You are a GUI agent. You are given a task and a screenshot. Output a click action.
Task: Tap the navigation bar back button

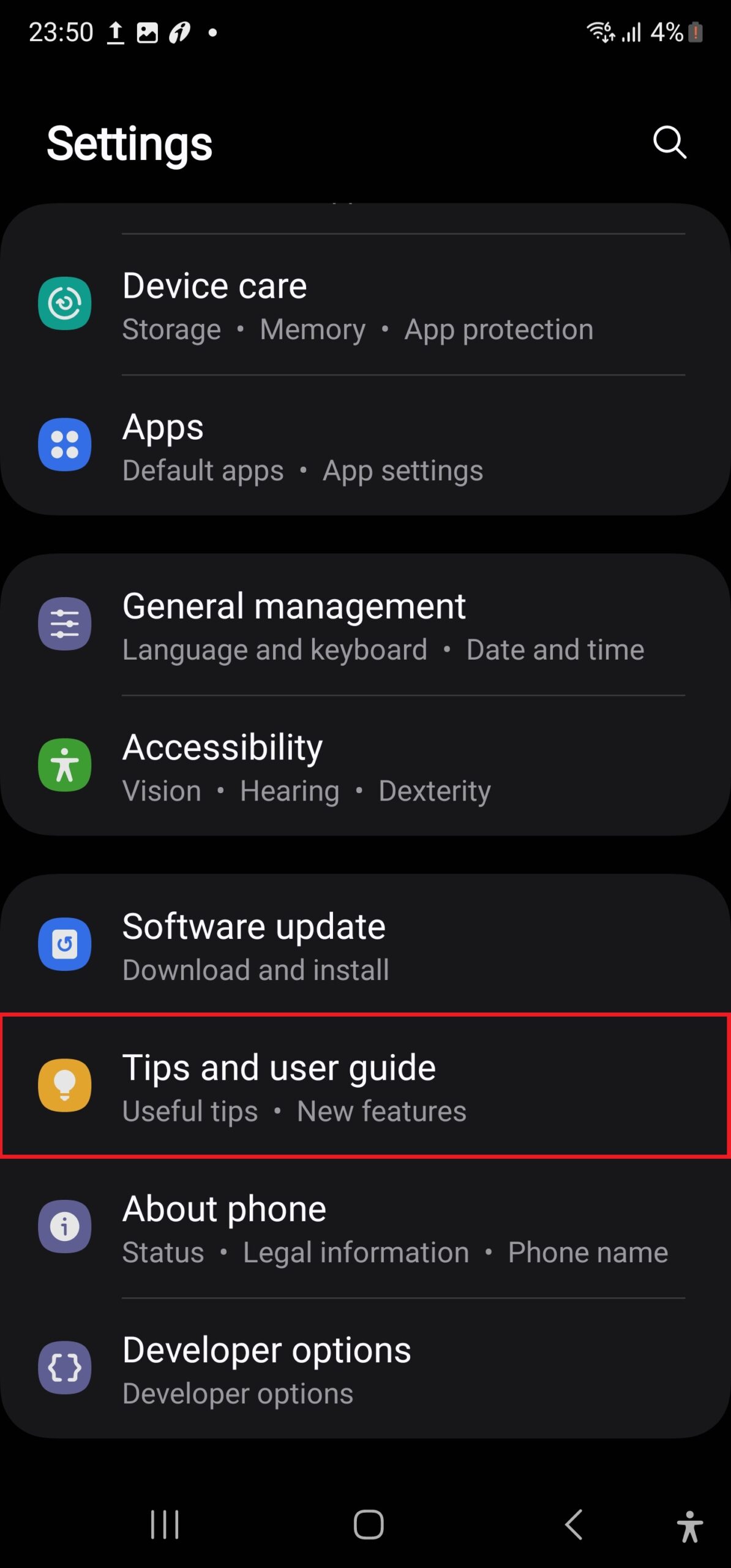tap(574, 1525)
